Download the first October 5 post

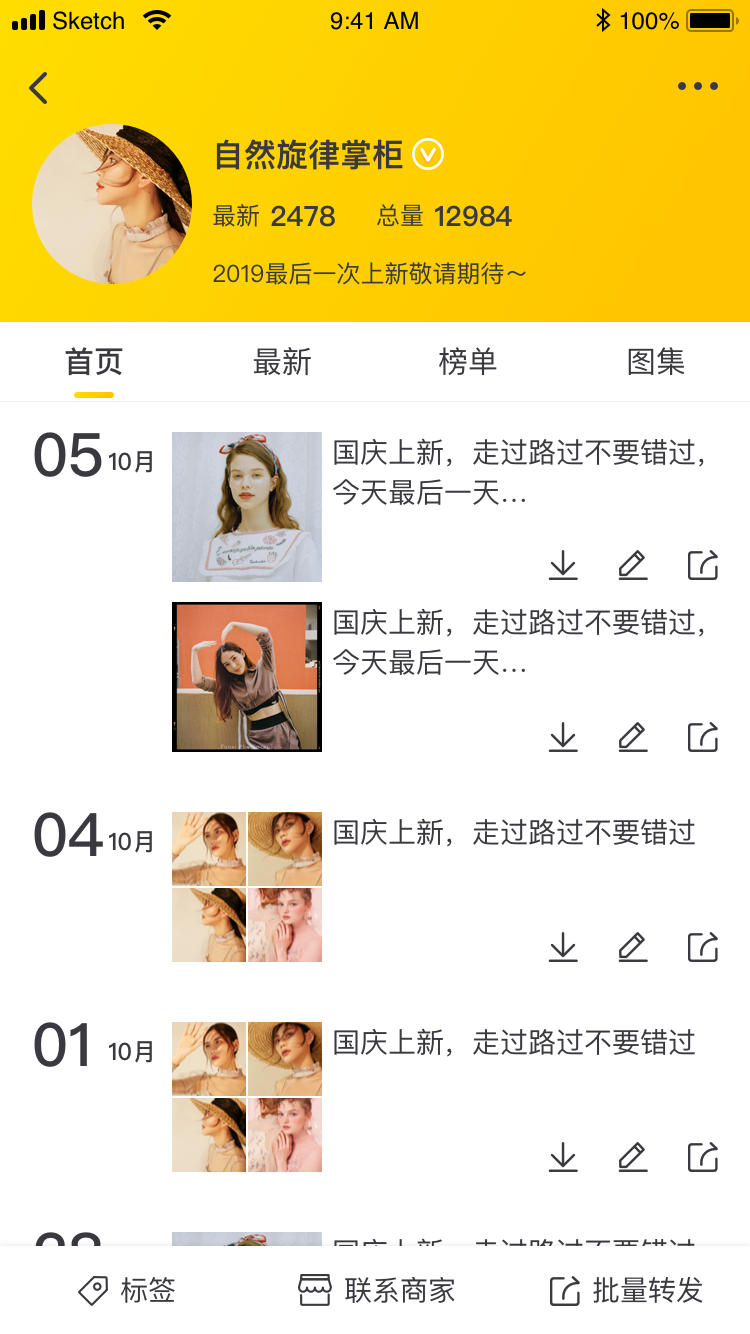563,565
